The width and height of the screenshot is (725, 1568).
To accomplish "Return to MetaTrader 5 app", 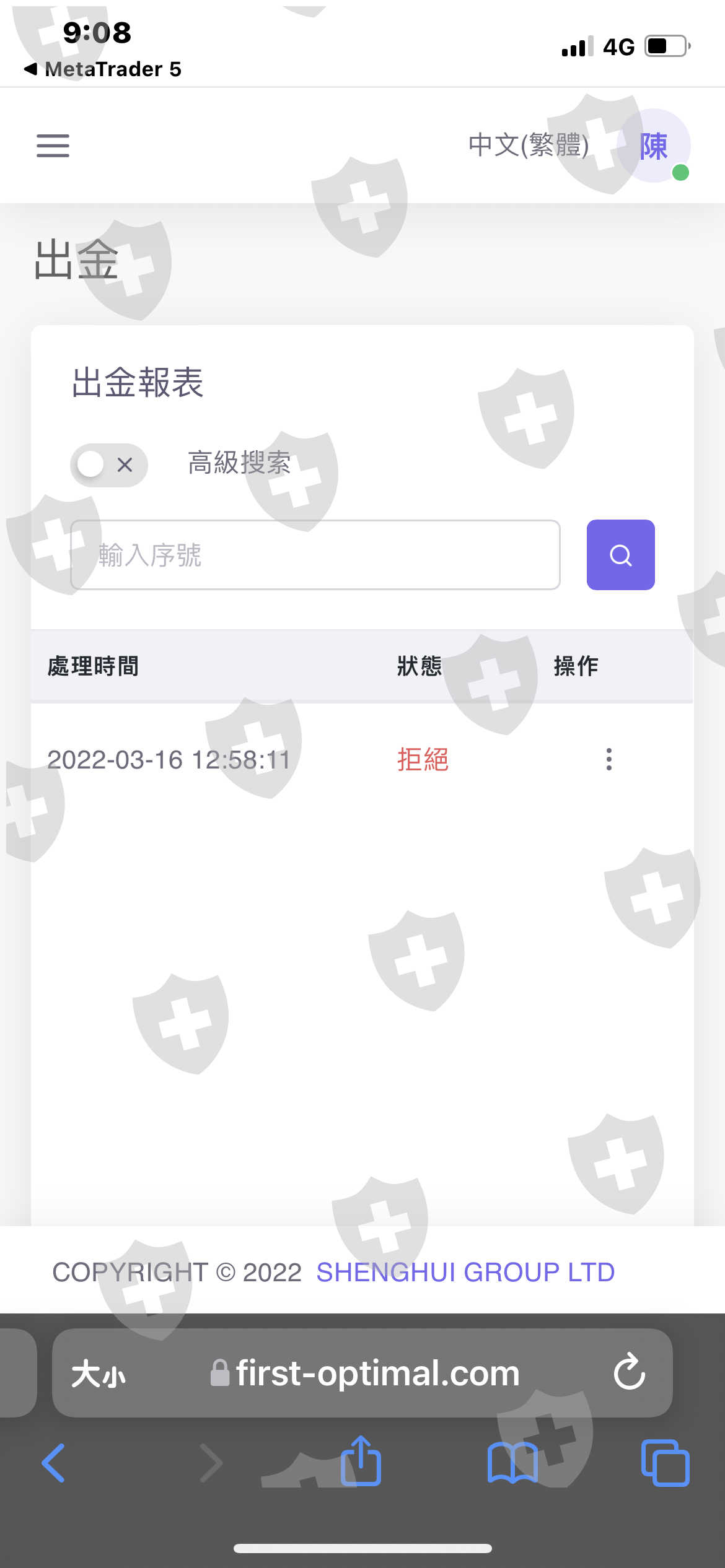I will pyautogui.click(x=103, y=69).
